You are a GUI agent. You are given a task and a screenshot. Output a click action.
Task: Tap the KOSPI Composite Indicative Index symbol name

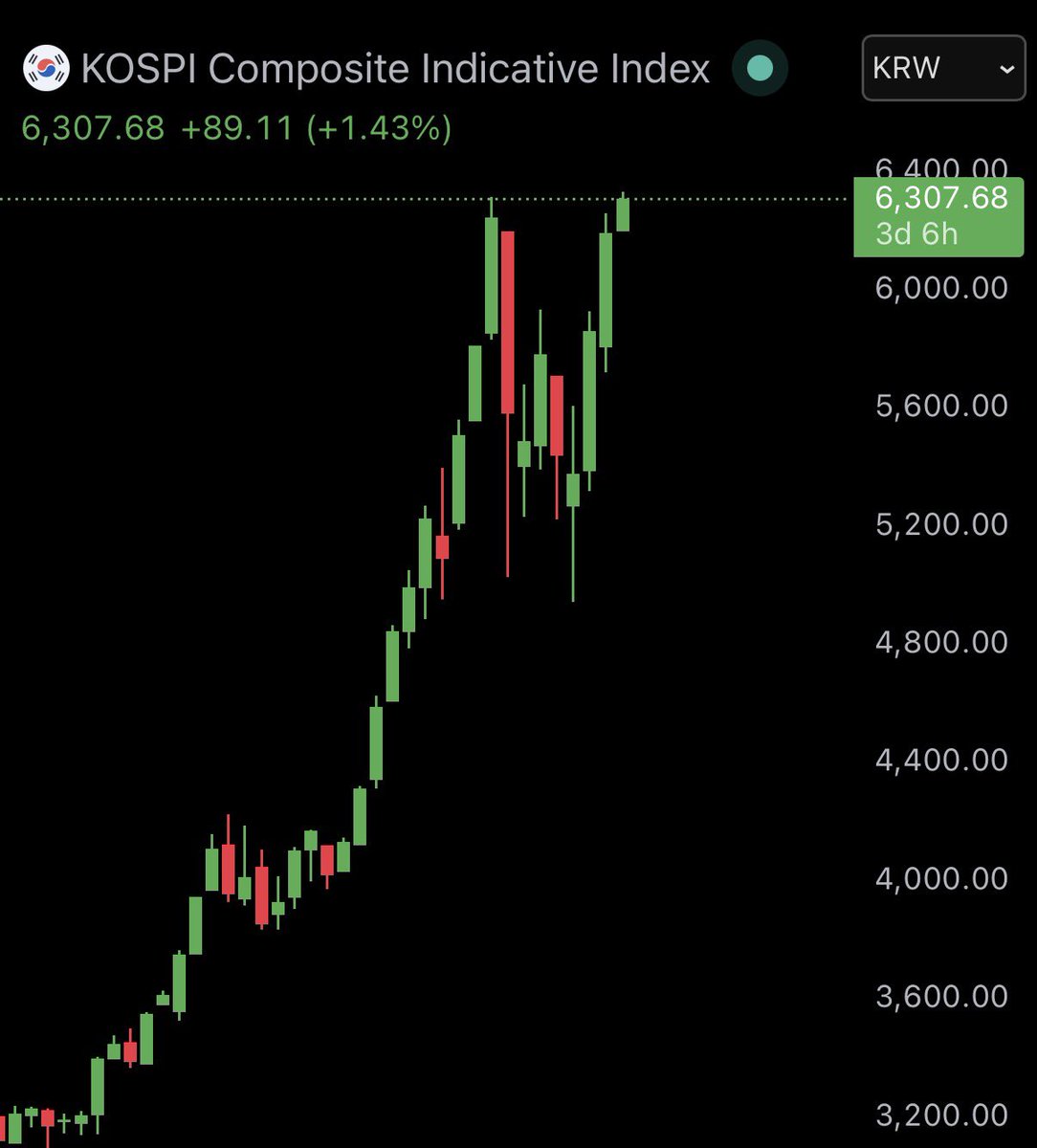point(395,69)
